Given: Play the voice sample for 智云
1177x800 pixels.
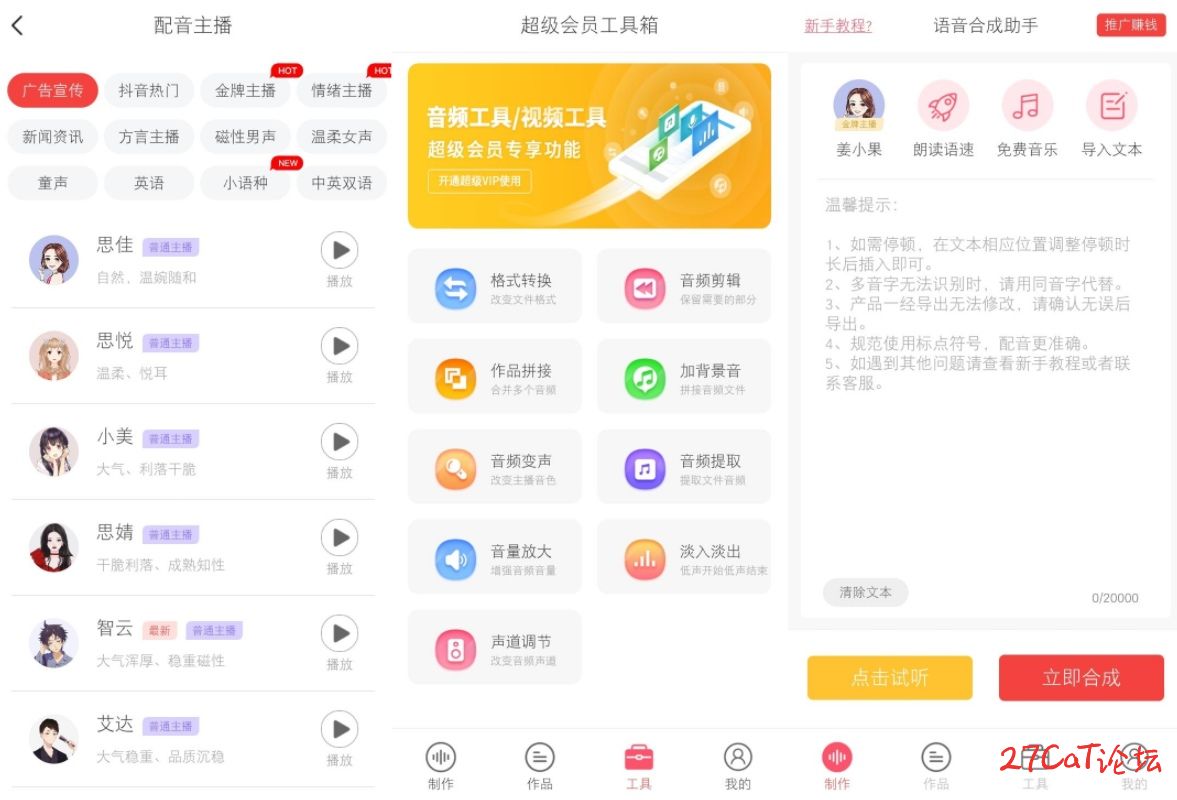Looking at the screenshot, I should 339,634.
